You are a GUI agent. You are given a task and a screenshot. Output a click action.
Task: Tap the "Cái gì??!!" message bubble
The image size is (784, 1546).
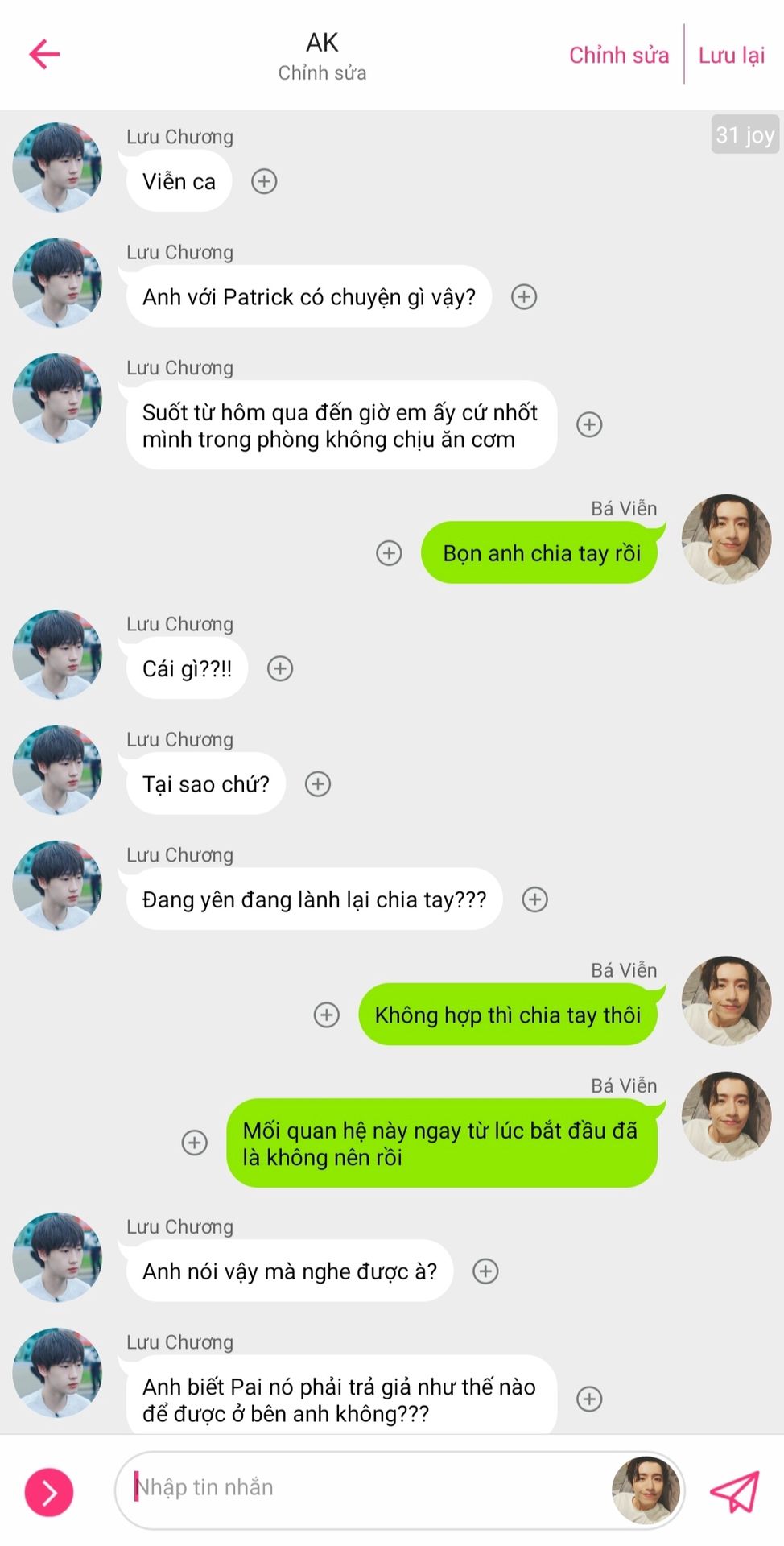click(187, 668)
